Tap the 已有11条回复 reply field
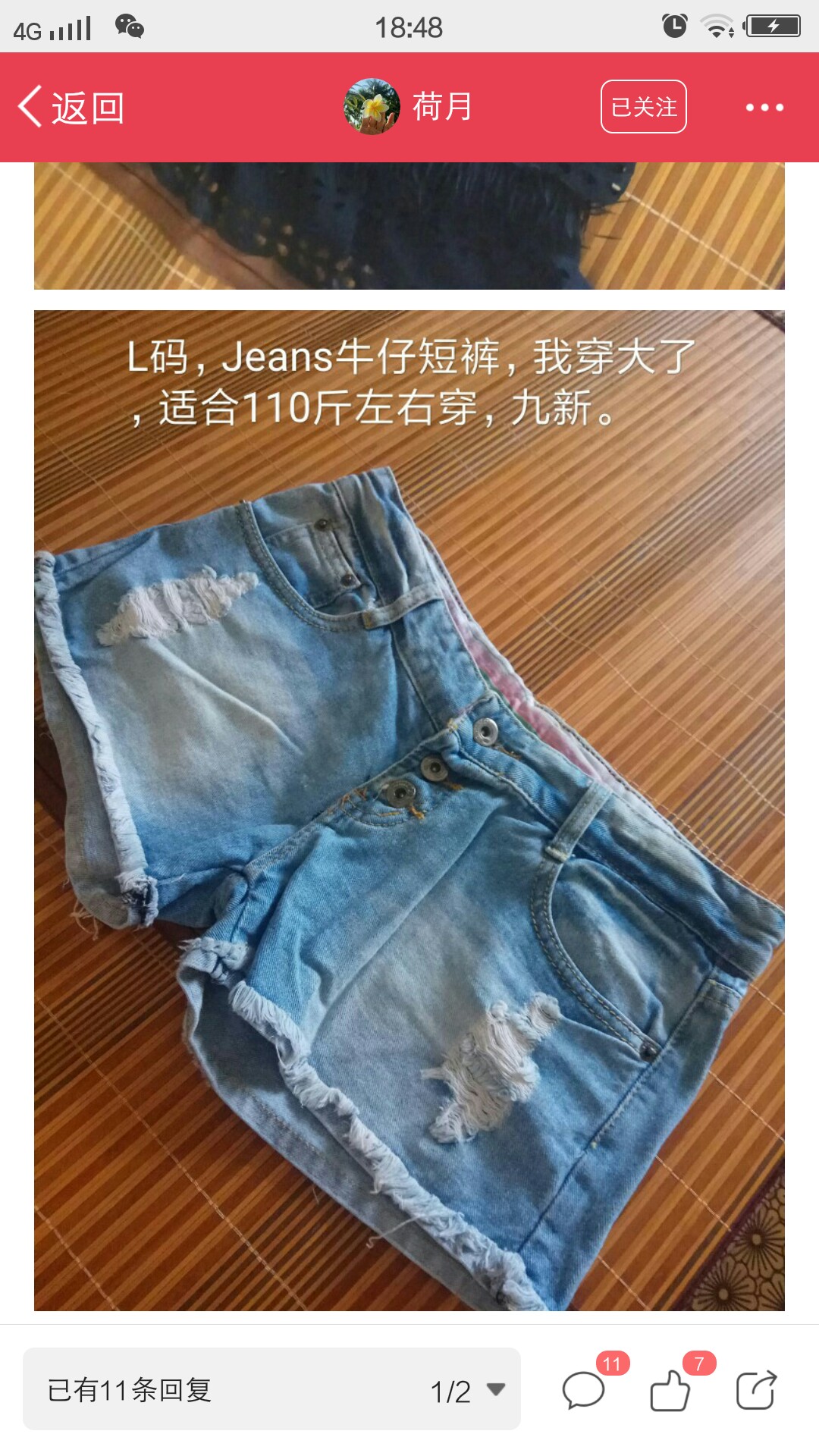 click(x=227, y=1390)
